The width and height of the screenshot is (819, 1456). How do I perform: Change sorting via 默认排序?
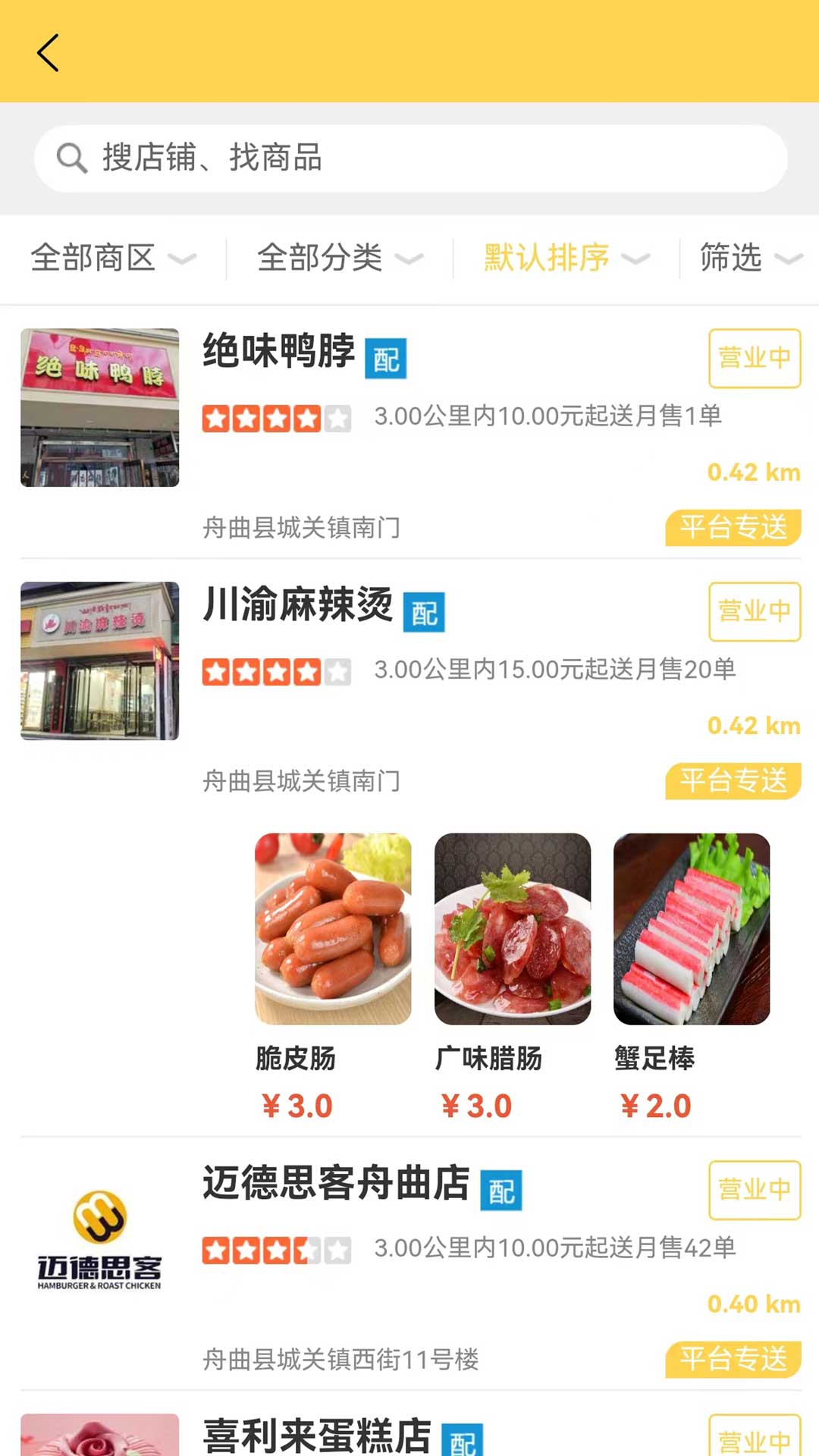pyautogui.click(x=566, y=258)
